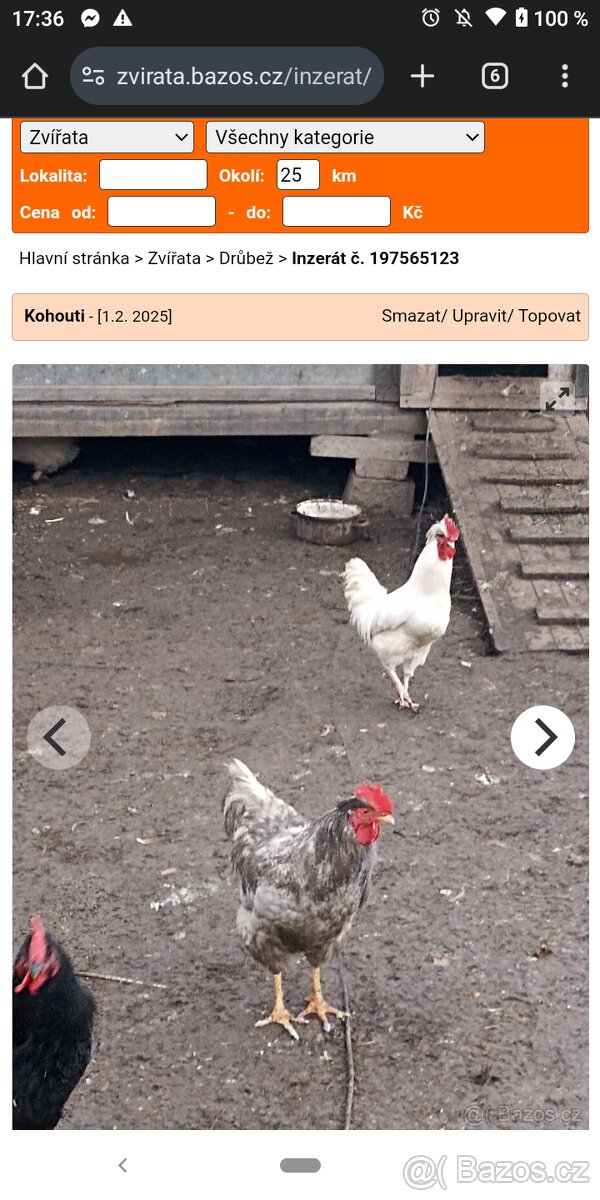Tap the Cena od price field

(161, 212)
